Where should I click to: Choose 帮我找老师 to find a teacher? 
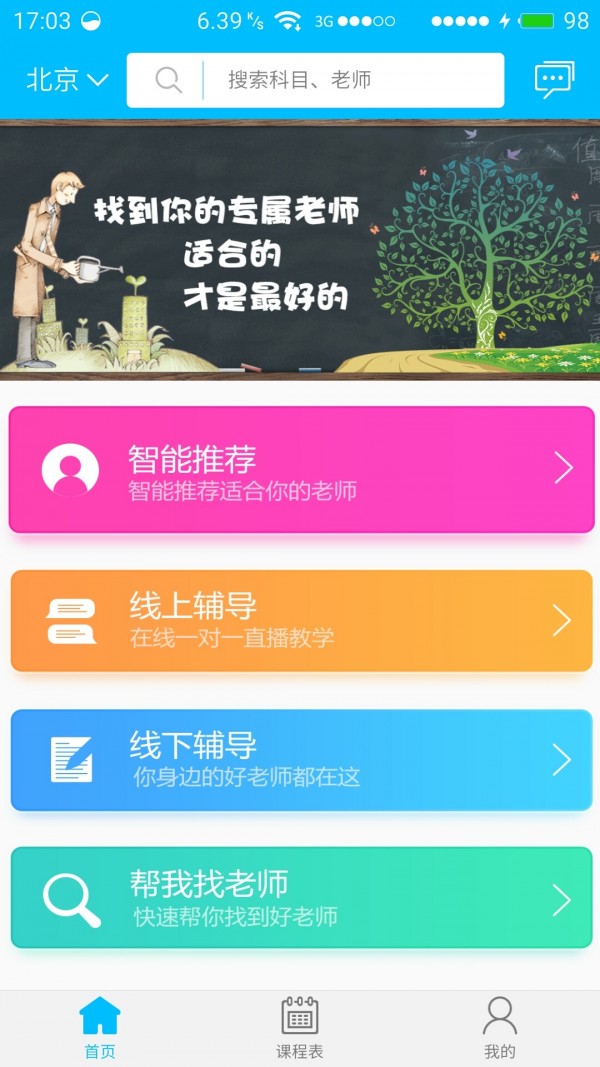point(300,898)
